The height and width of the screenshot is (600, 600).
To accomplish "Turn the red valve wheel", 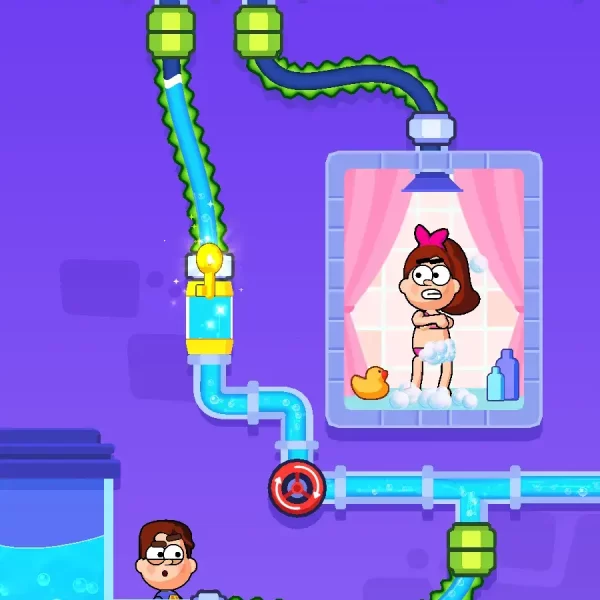I will pyautogui.click(x=297, y=487).
